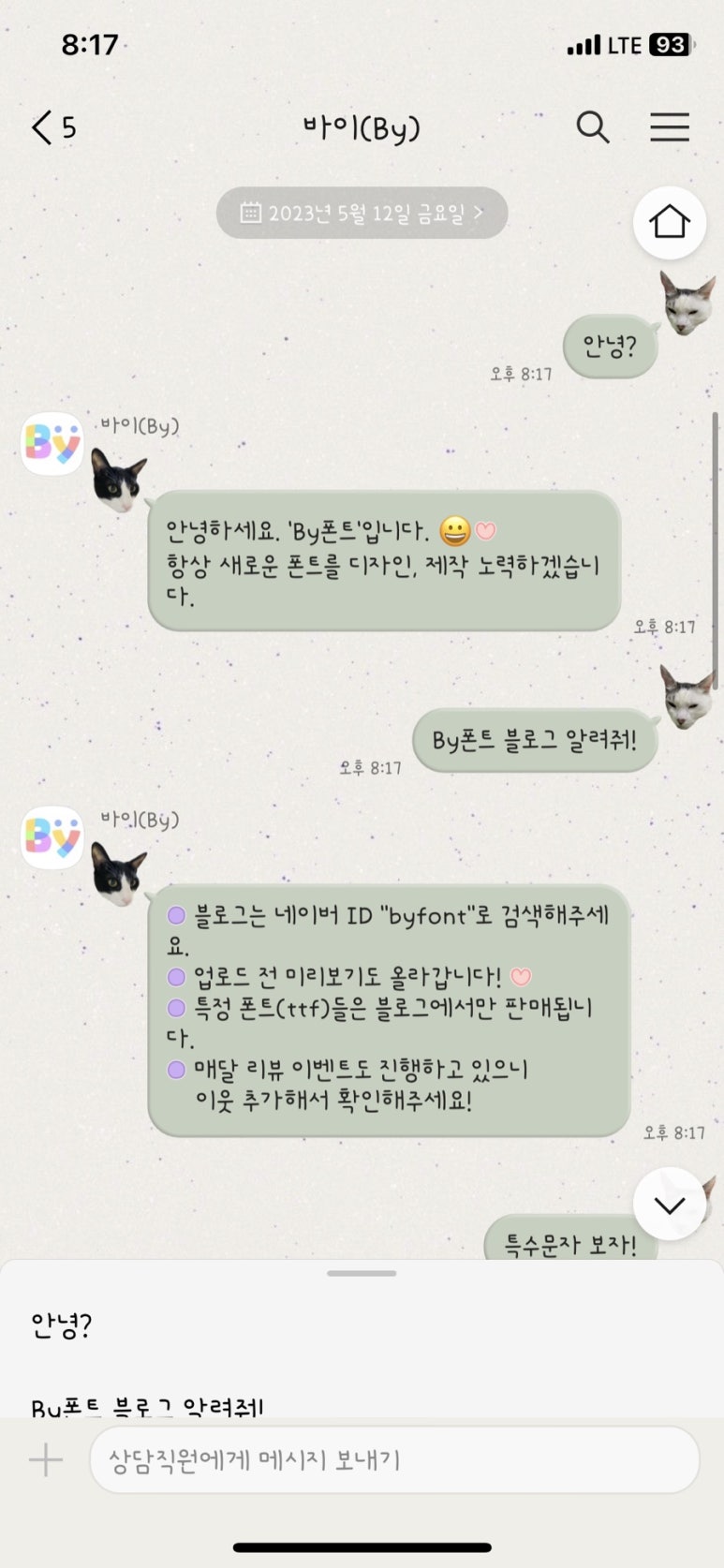
Task: Open the 2023년 5월 12일 date picker
Action: click(x=362, y=214)
